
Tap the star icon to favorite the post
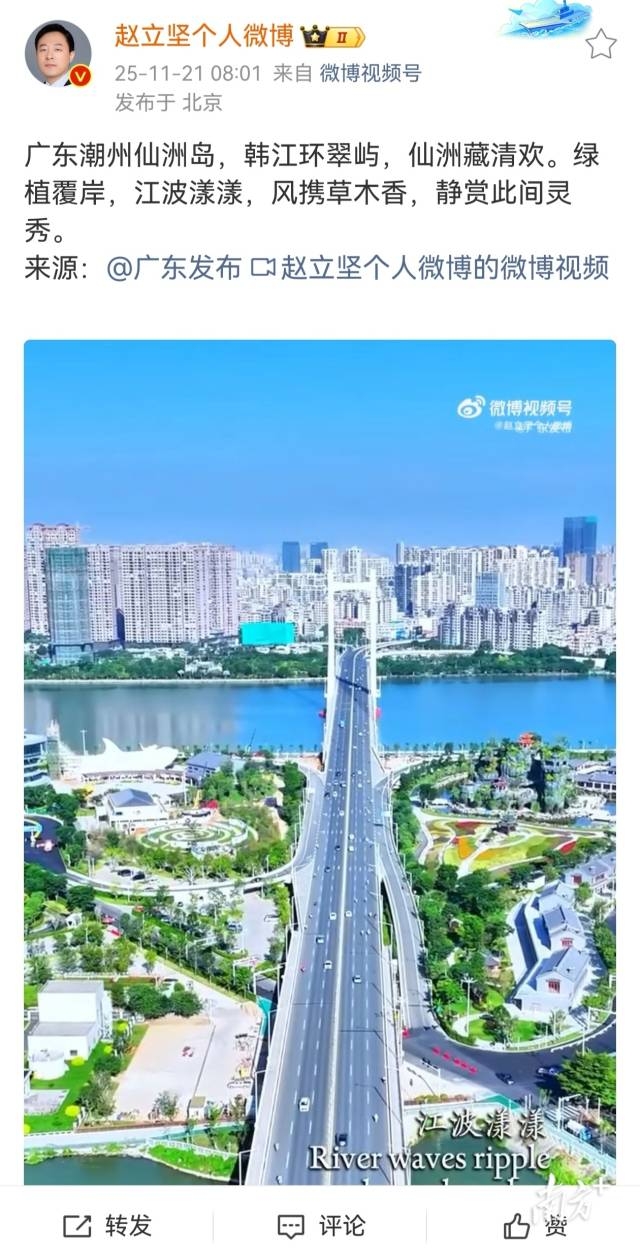pos(600,44)
